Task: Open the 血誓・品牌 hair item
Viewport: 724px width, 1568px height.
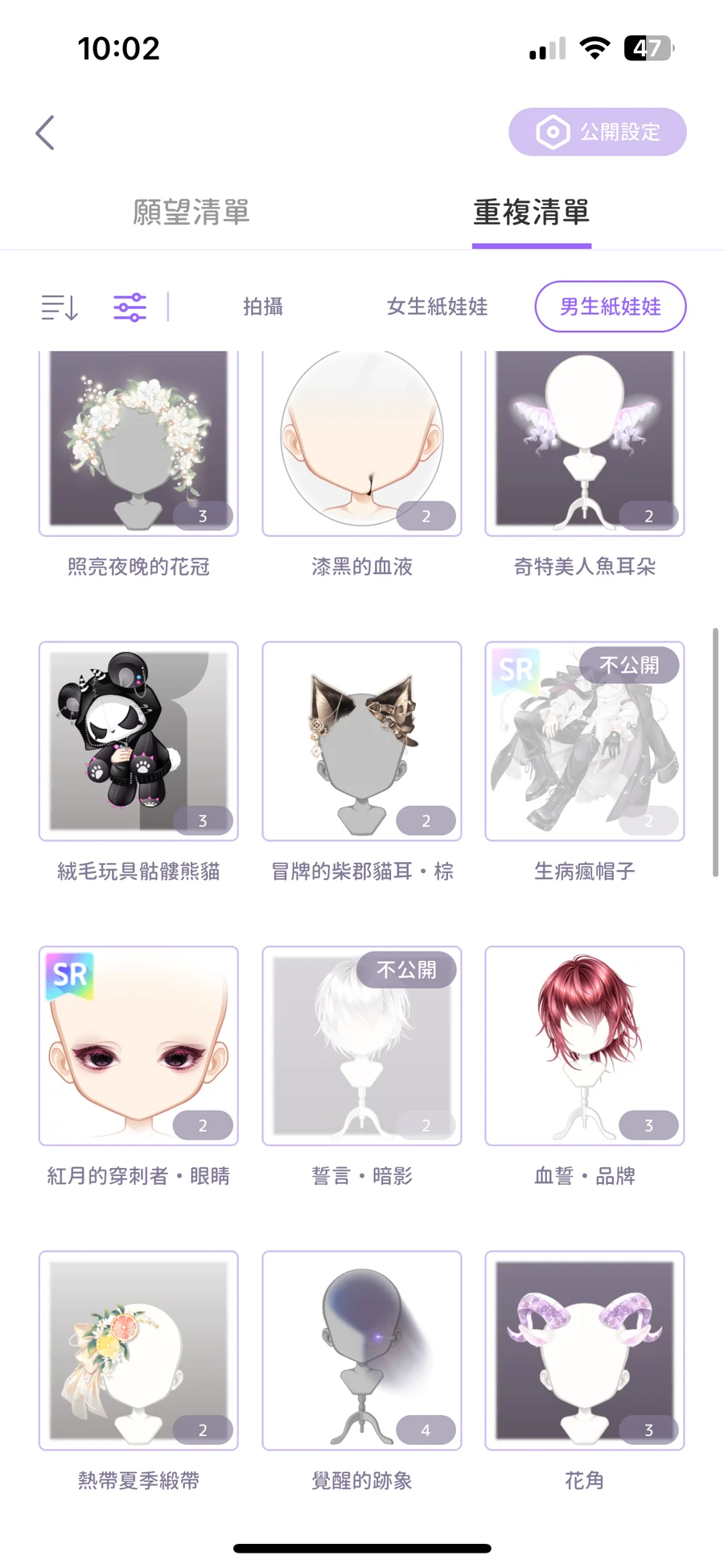Action: [585, 1045]
